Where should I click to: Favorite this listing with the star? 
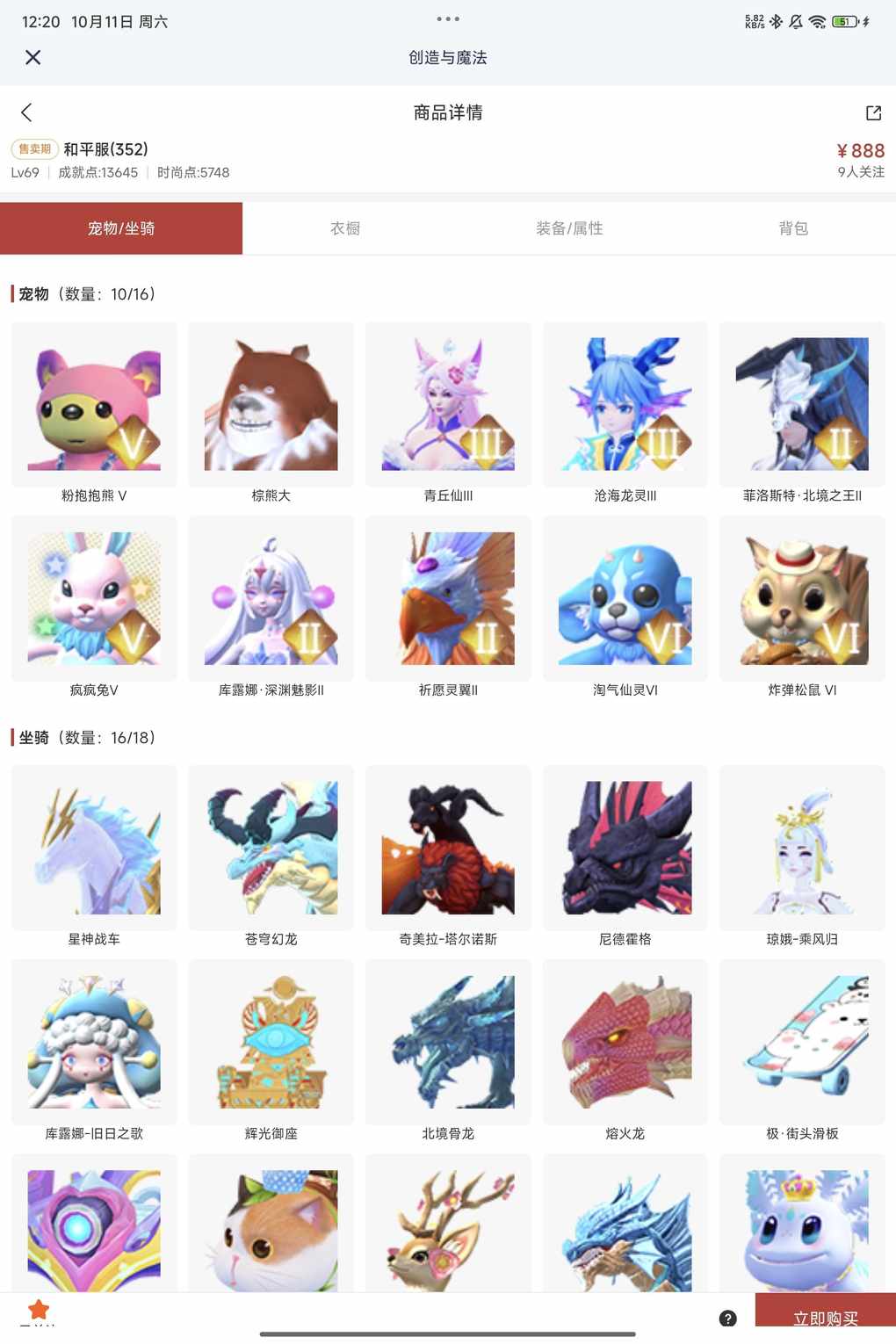[x=39, y=1310]
